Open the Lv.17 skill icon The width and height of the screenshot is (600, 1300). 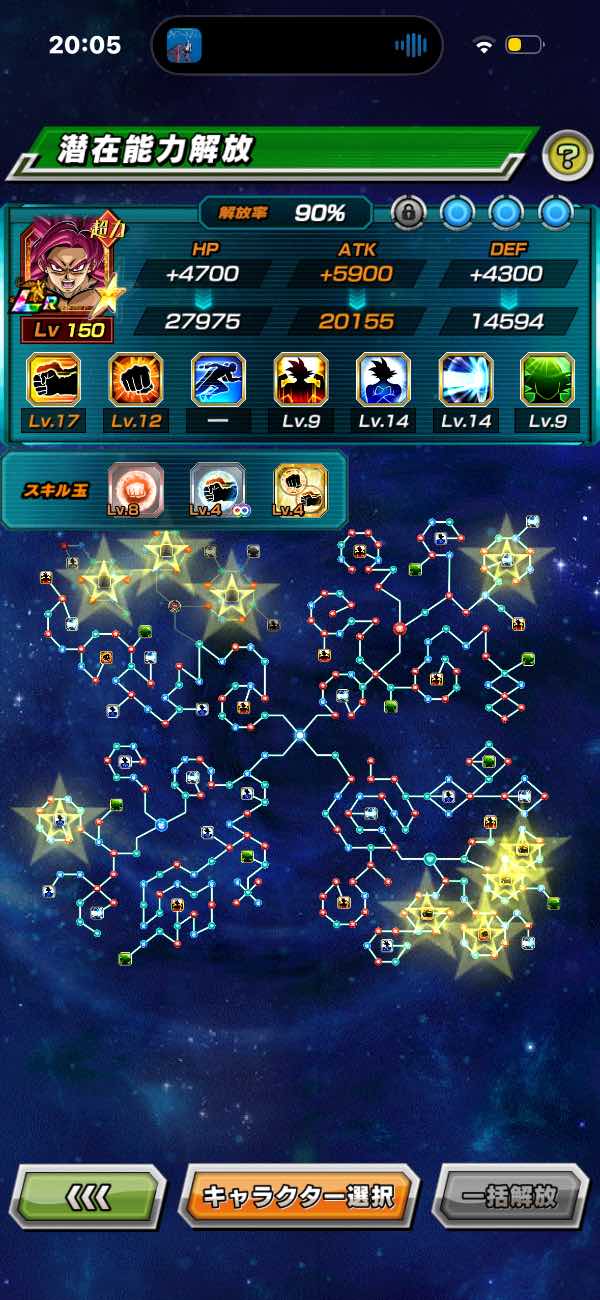pos(52,380)
